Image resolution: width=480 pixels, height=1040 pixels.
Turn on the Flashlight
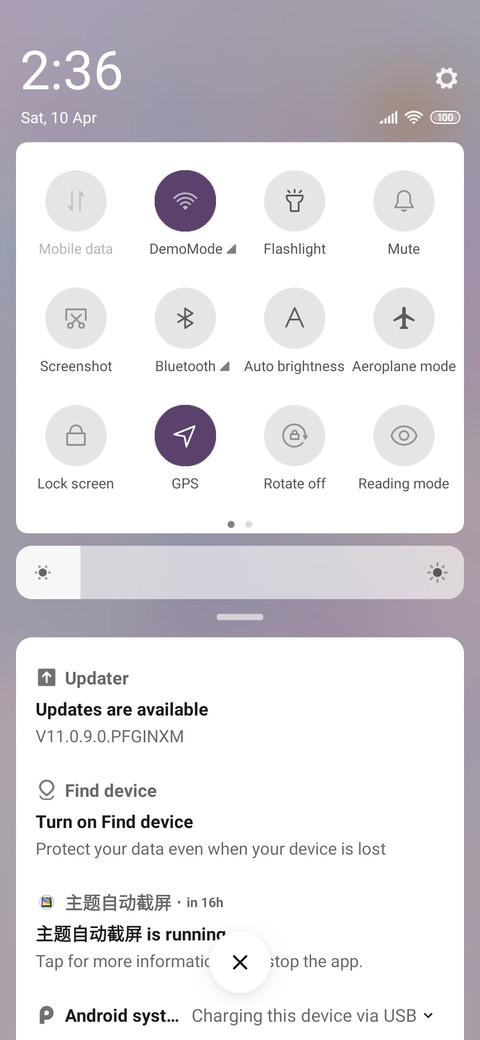pyautogui.click(x=294, y=201)
